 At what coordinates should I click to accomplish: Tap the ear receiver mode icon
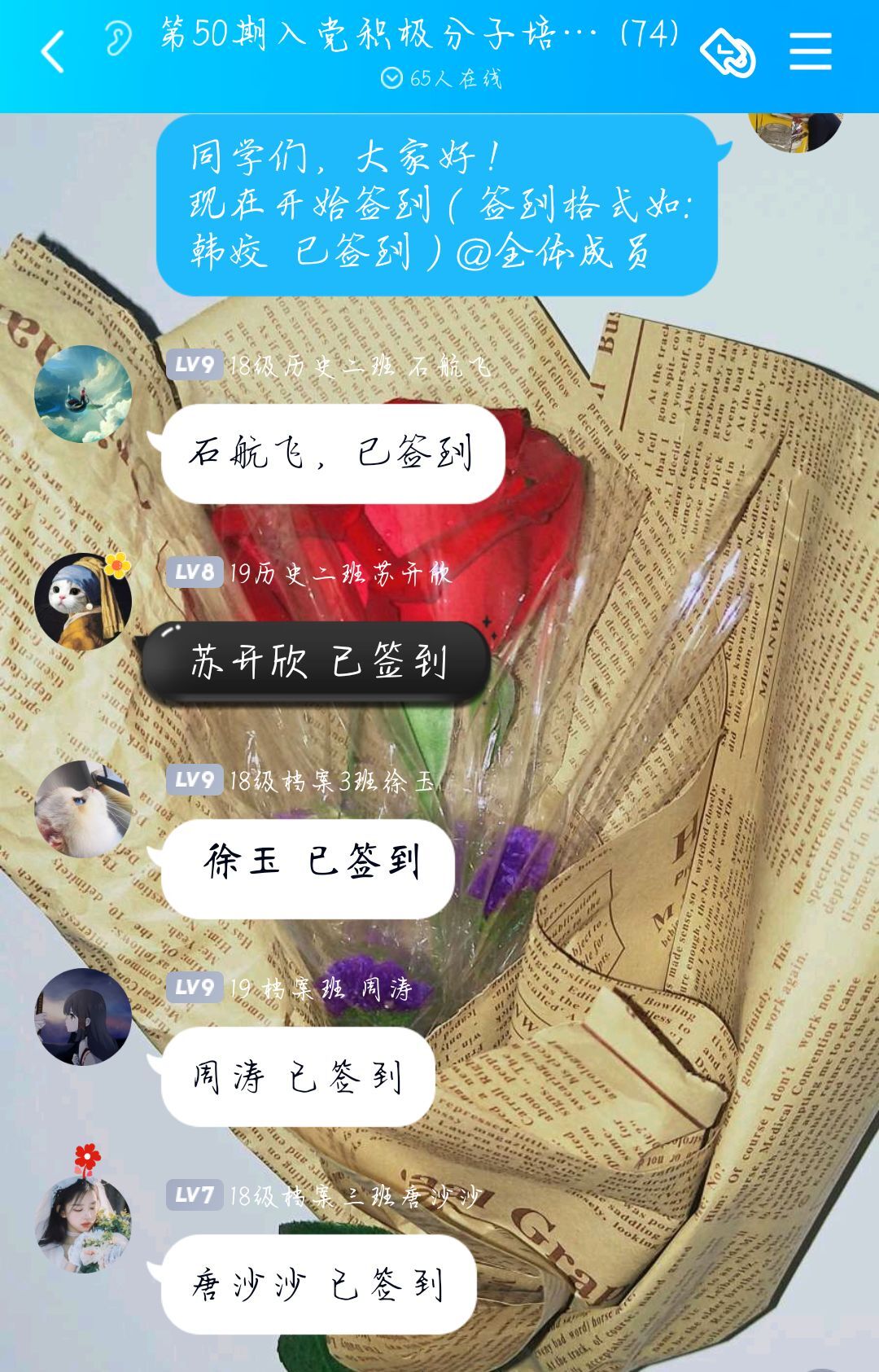[x=118, y=37]
